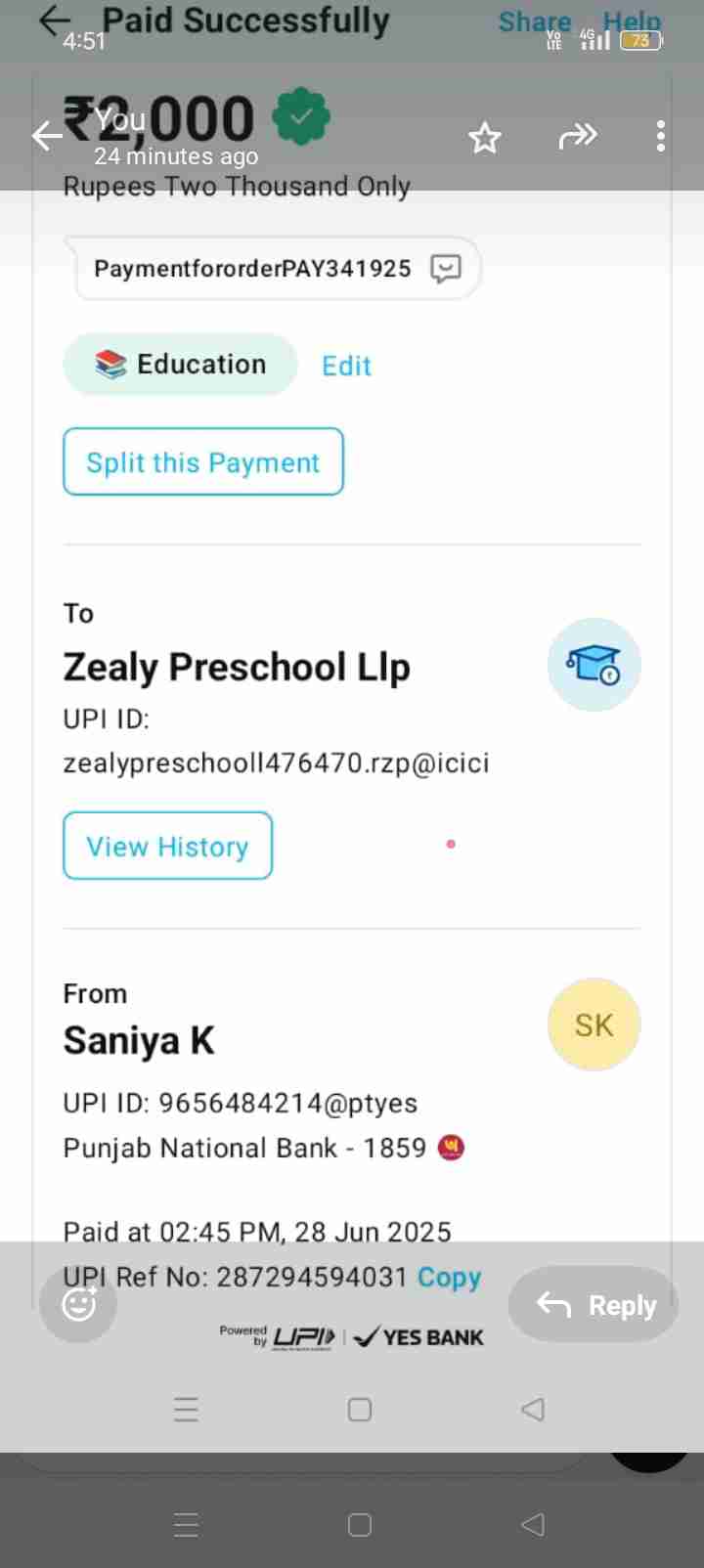Forward this image to another chat
The height and width of the screenshot is (1568, 704).
point(577,136)
